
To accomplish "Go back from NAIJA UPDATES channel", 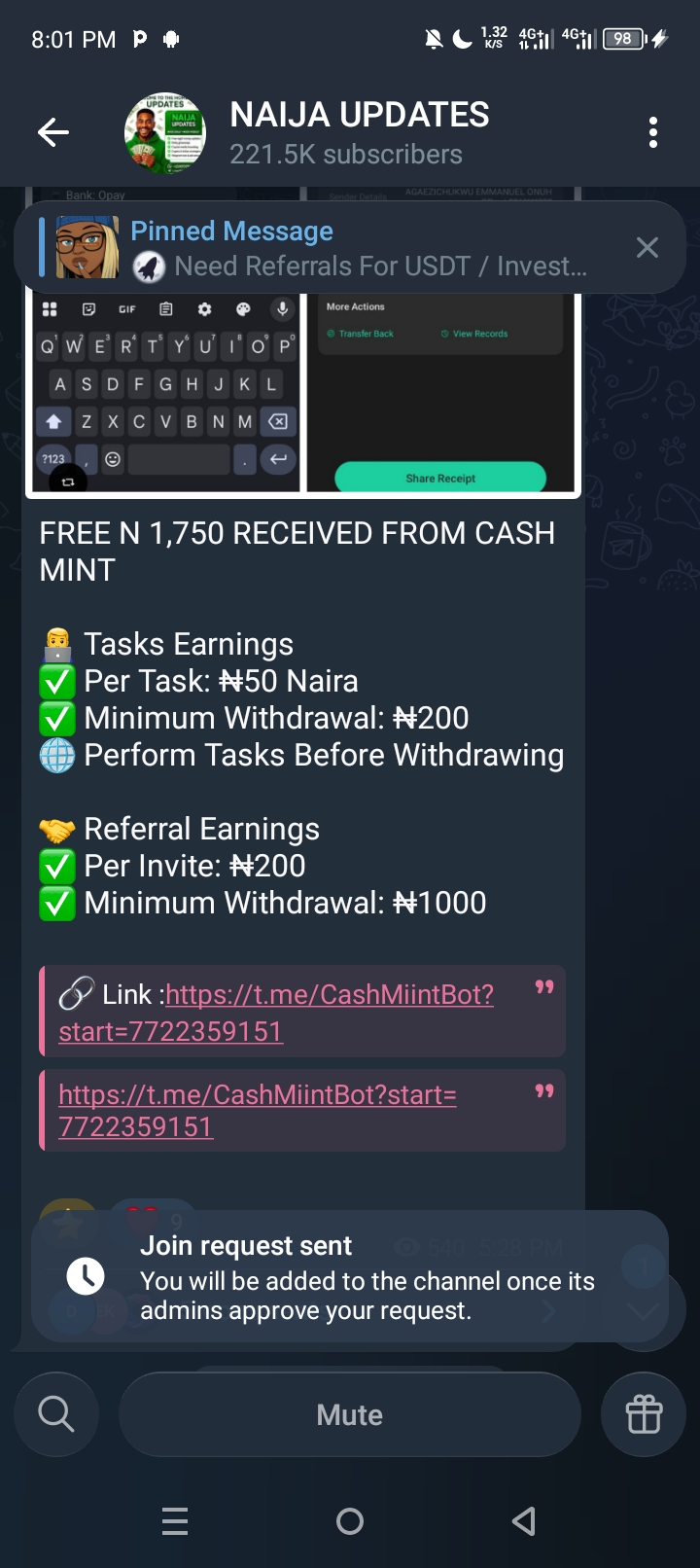I will point(53,132).
